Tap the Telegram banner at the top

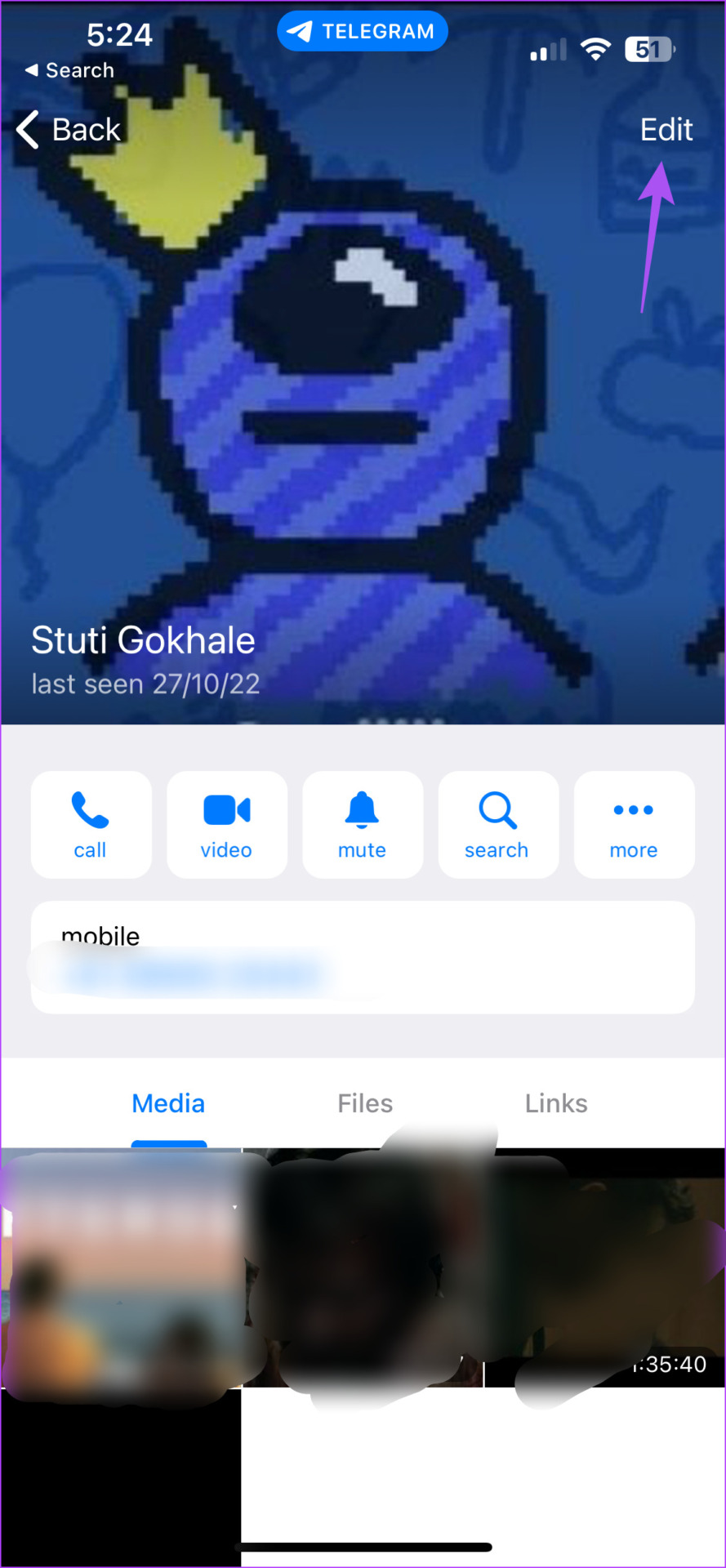tap(362, 31)
